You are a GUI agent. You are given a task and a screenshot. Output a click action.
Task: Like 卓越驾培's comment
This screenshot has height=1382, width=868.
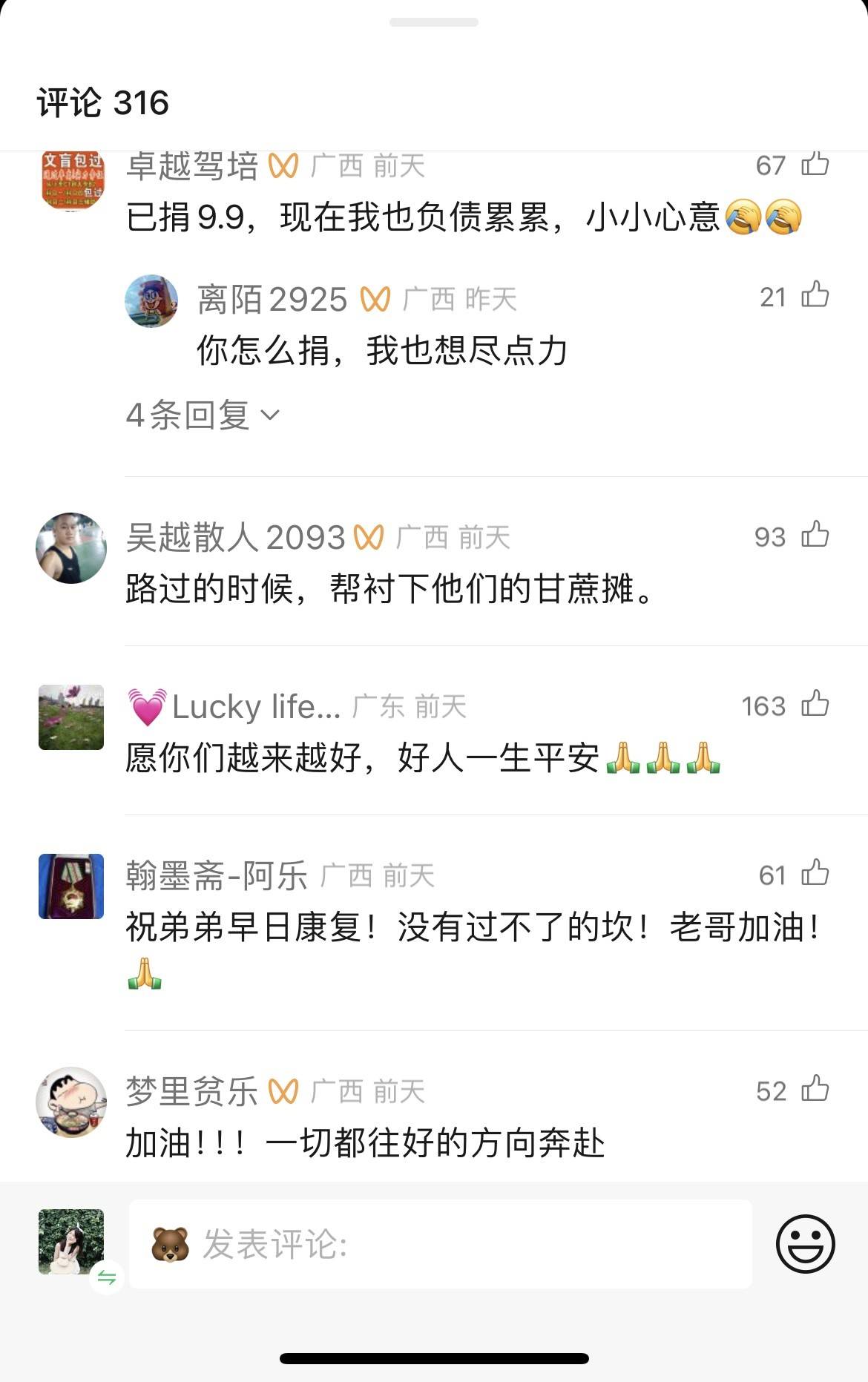[815, 164]
